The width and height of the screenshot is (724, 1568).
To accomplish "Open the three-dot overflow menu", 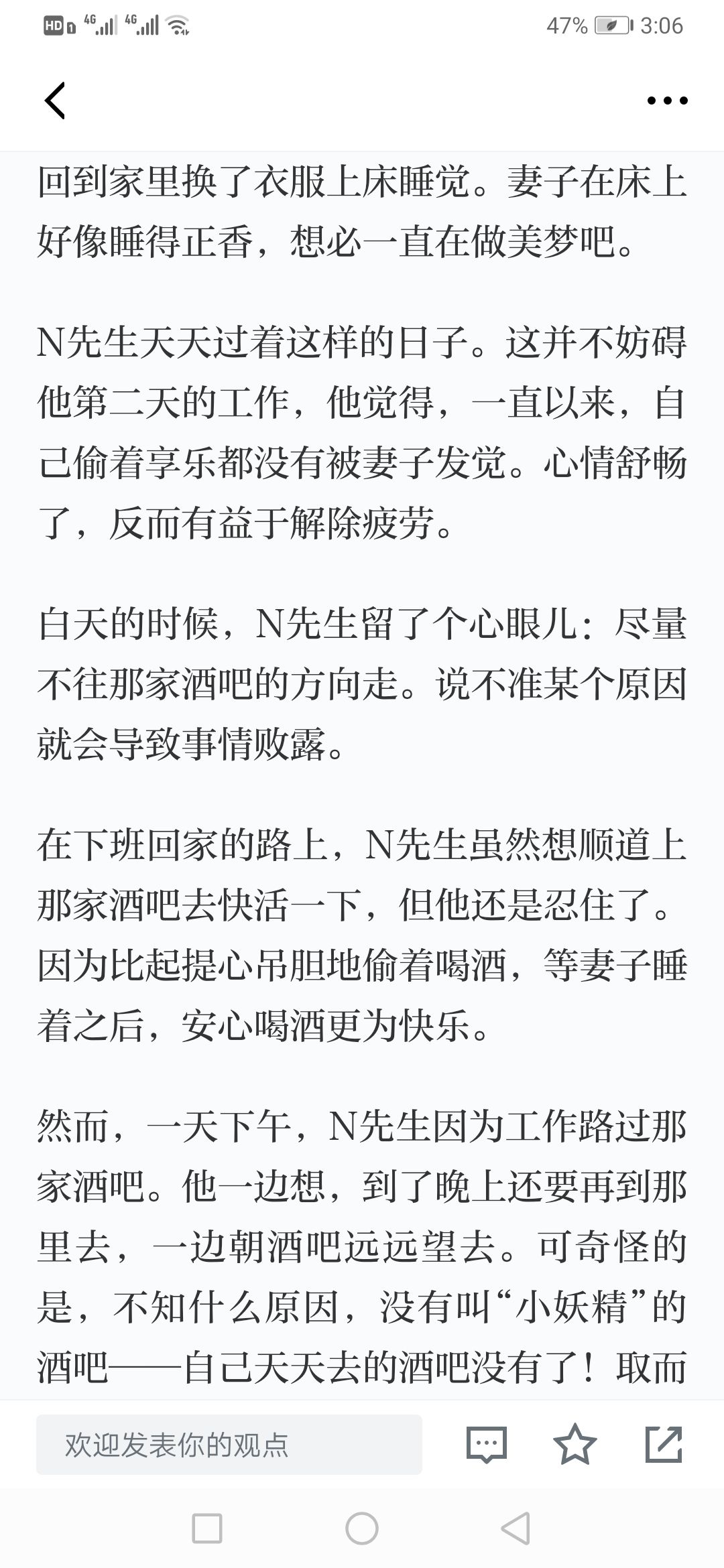I will click(667, 101).
